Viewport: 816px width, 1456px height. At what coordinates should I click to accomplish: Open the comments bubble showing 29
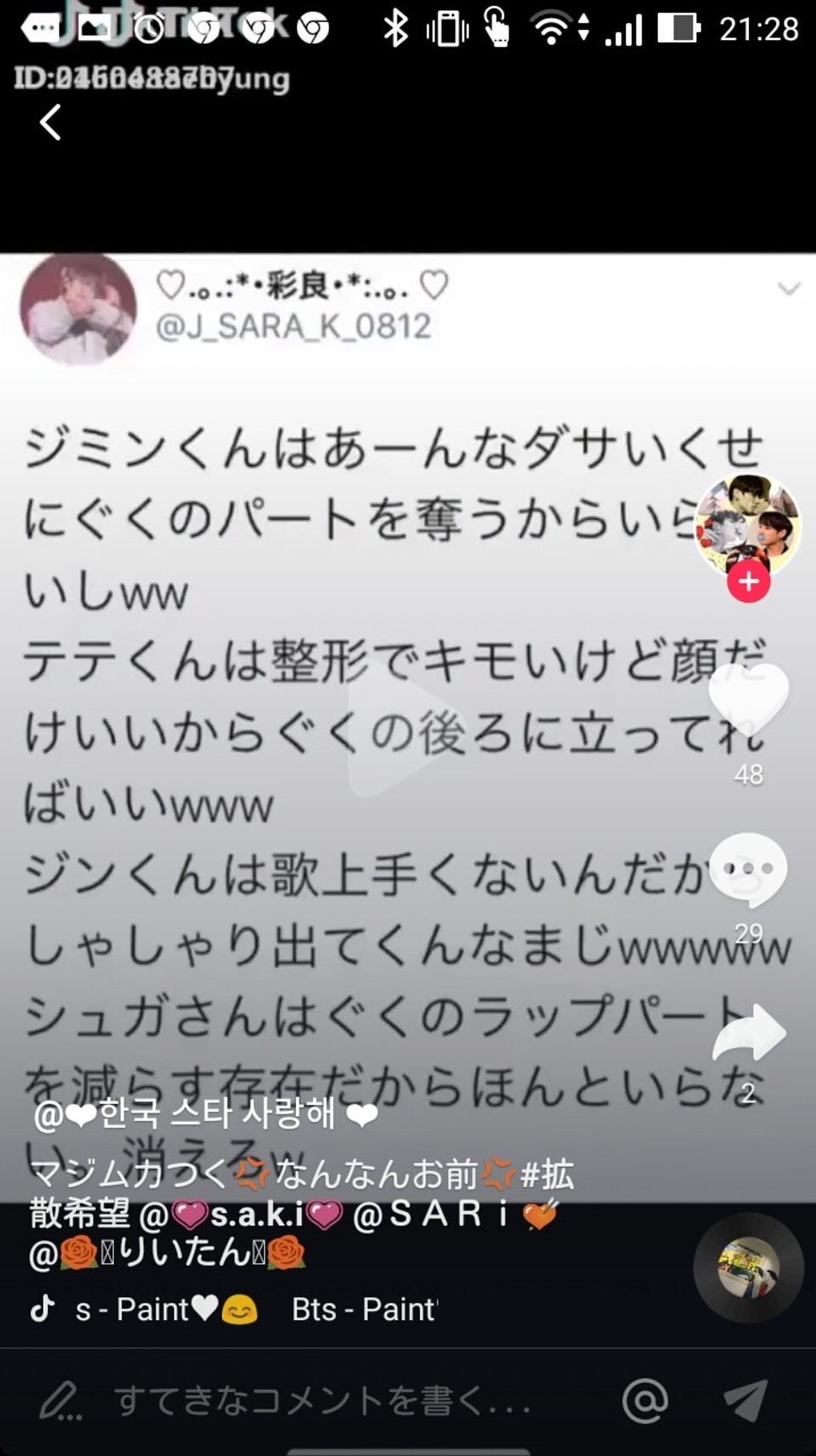(748, 871)
